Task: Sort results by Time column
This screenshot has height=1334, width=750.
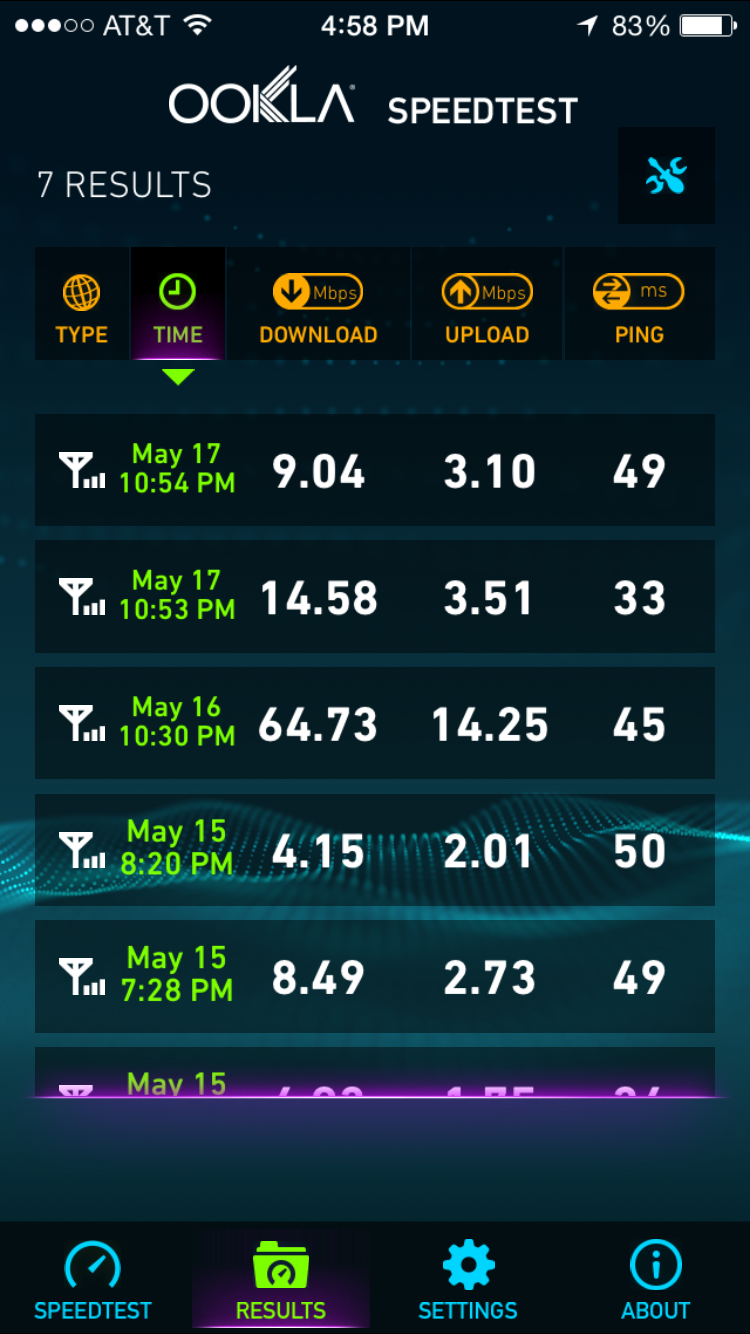Action: coord(178,304)
